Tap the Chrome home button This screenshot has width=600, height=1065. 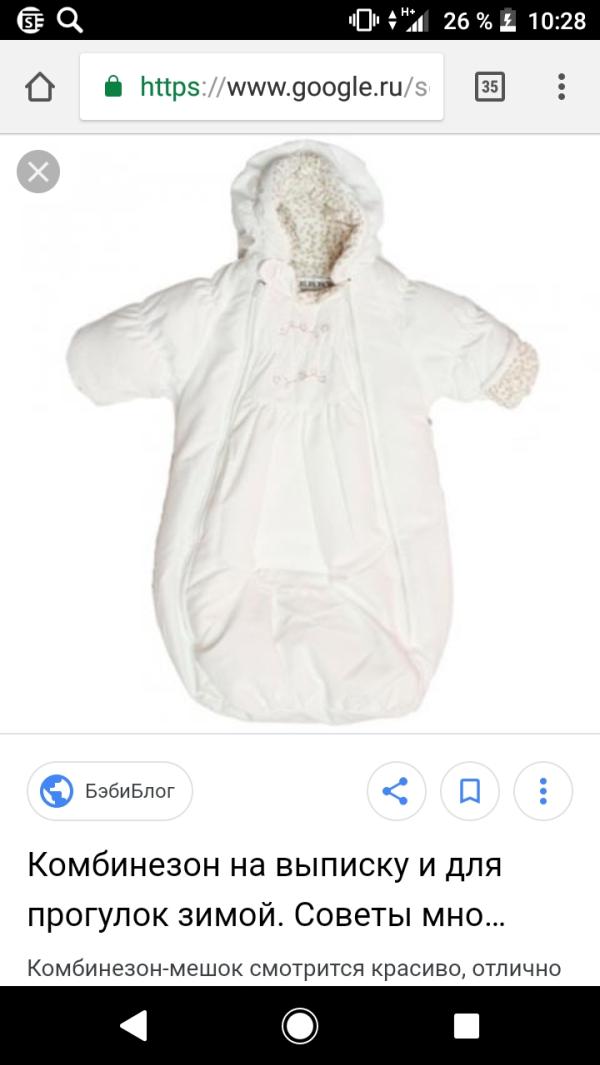click(x=40, y=87)
